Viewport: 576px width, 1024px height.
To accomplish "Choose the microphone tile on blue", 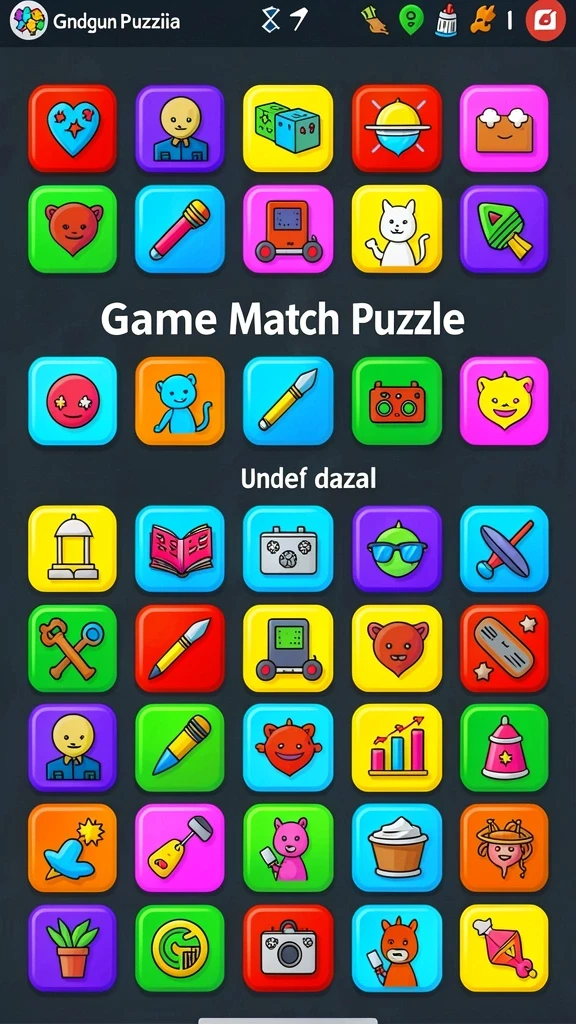I will click(x=180, y=229).
